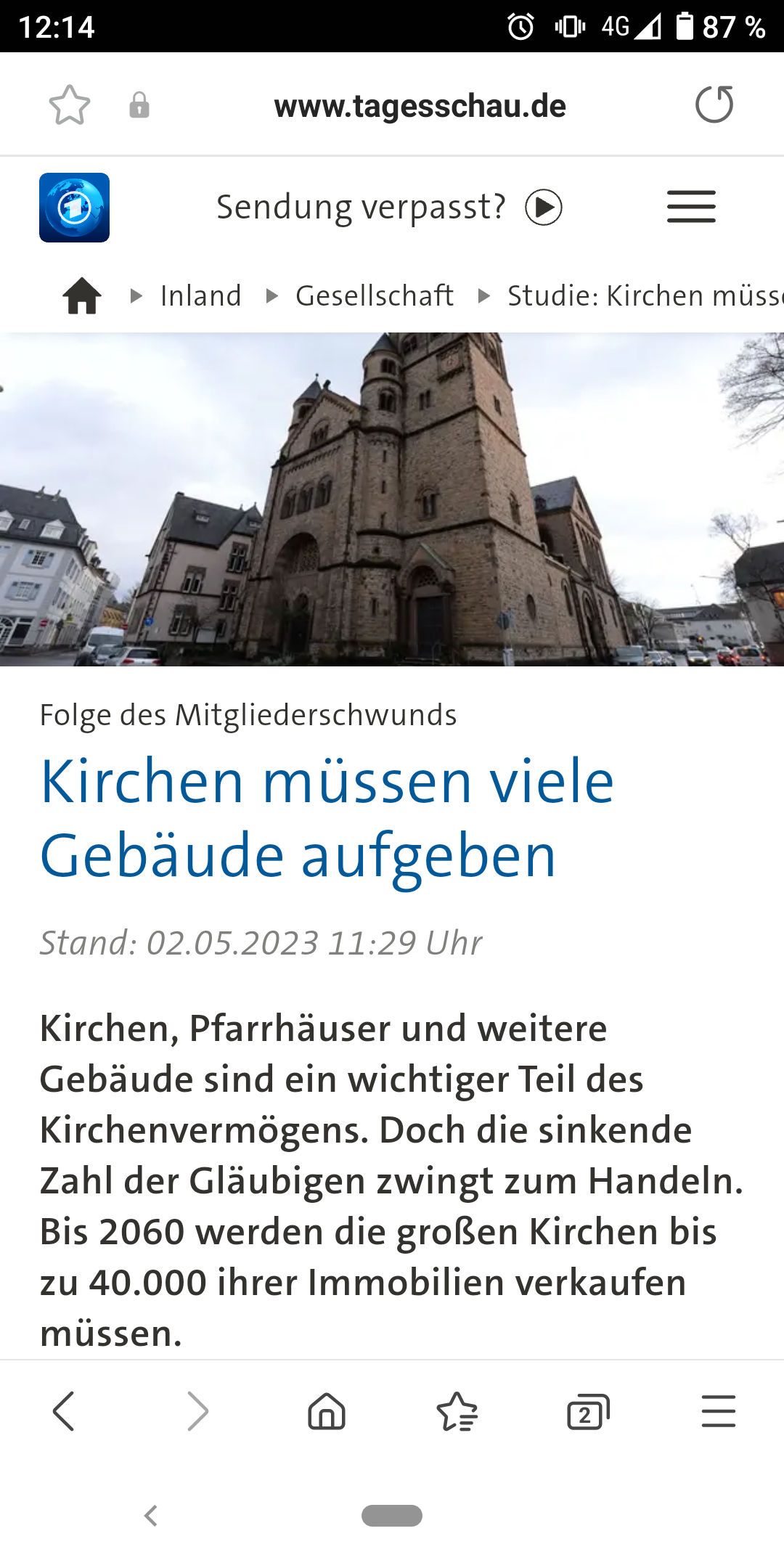Screen dimensions: 784x1568
Task: Reload the tagesschau.de page
Action: pyautogui.click(x=714, y=105)
